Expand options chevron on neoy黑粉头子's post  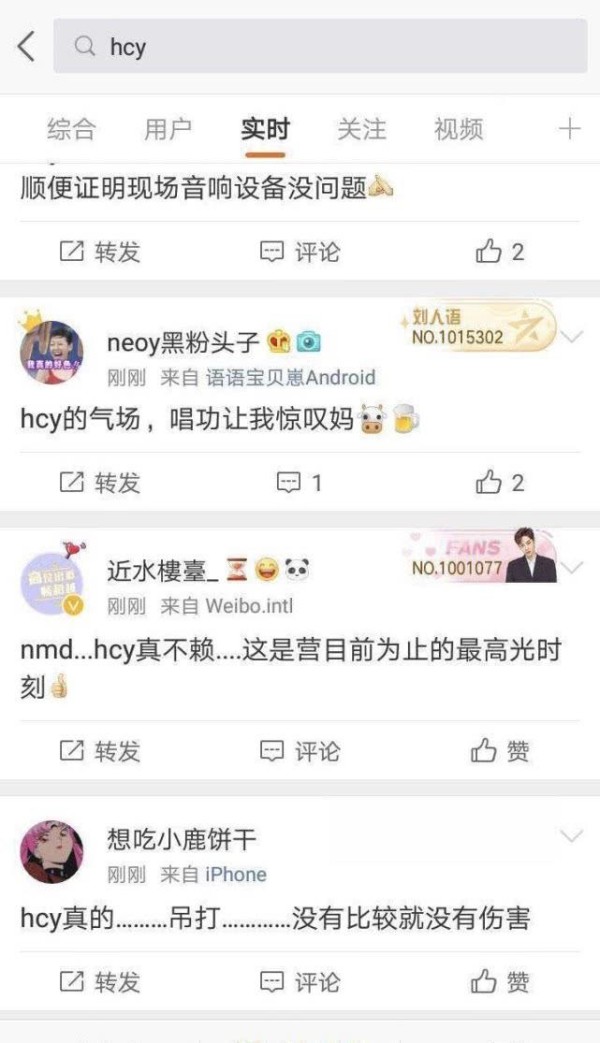[x=571, y=337]
